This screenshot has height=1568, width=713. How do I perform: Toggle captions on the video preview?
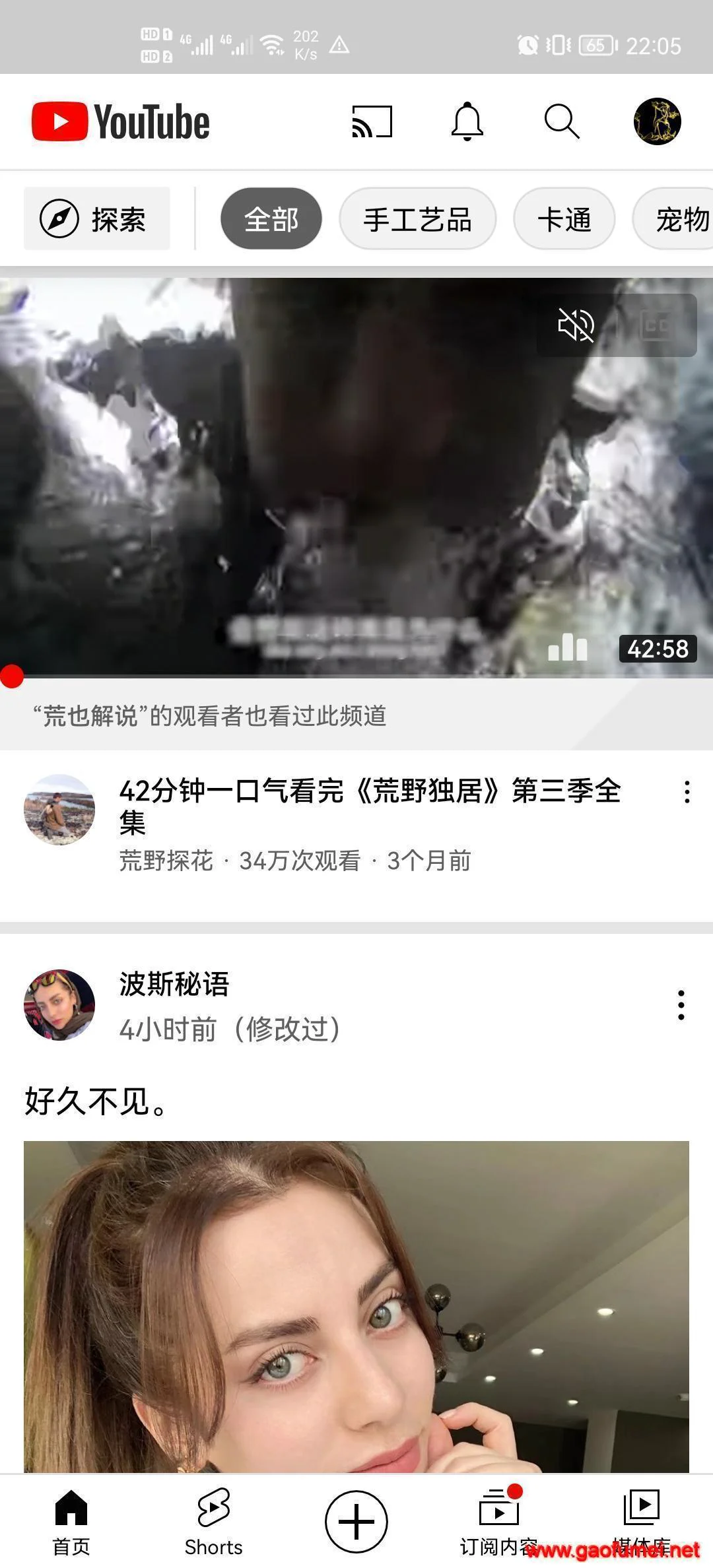click(x=656, y=325)
